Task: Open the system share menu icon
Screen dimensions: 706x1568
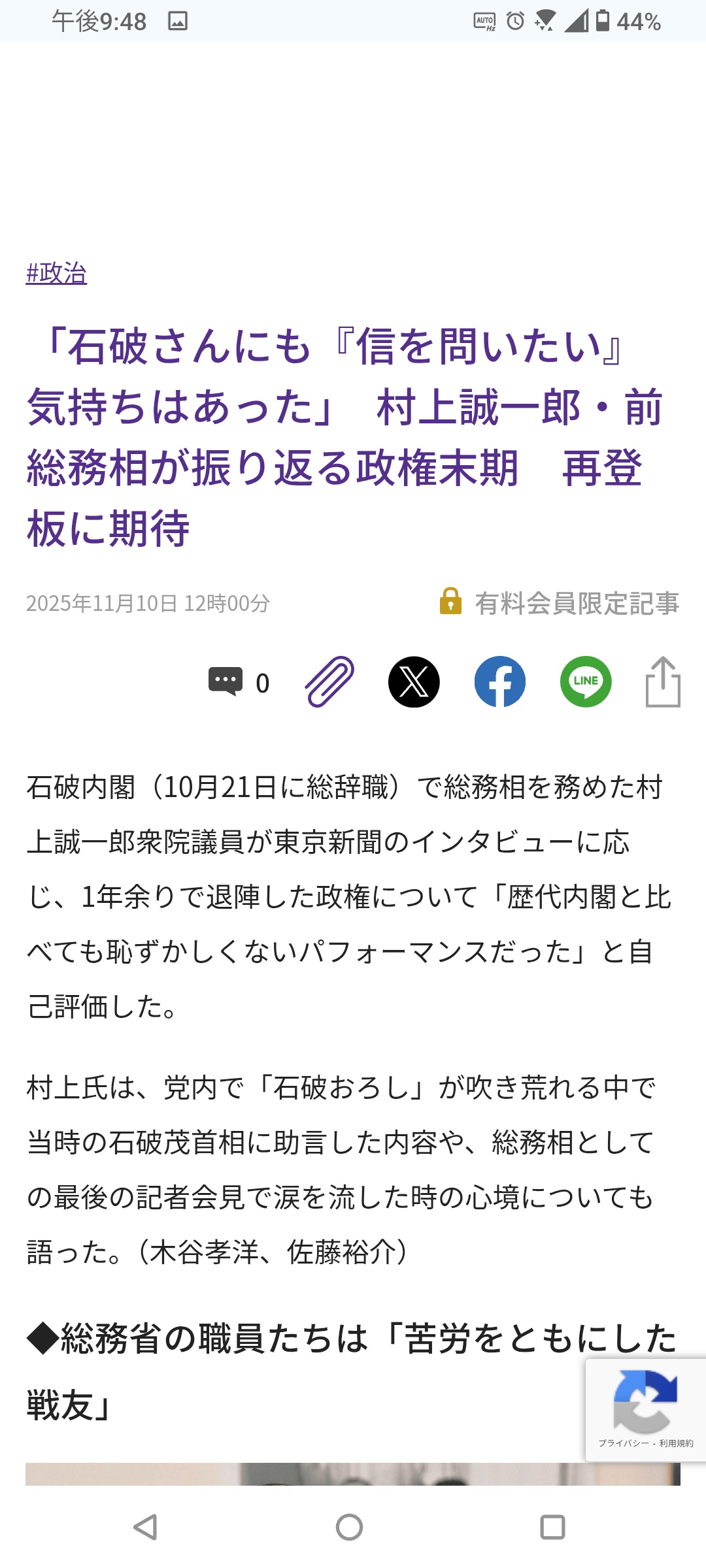Action: click(663, 682)
